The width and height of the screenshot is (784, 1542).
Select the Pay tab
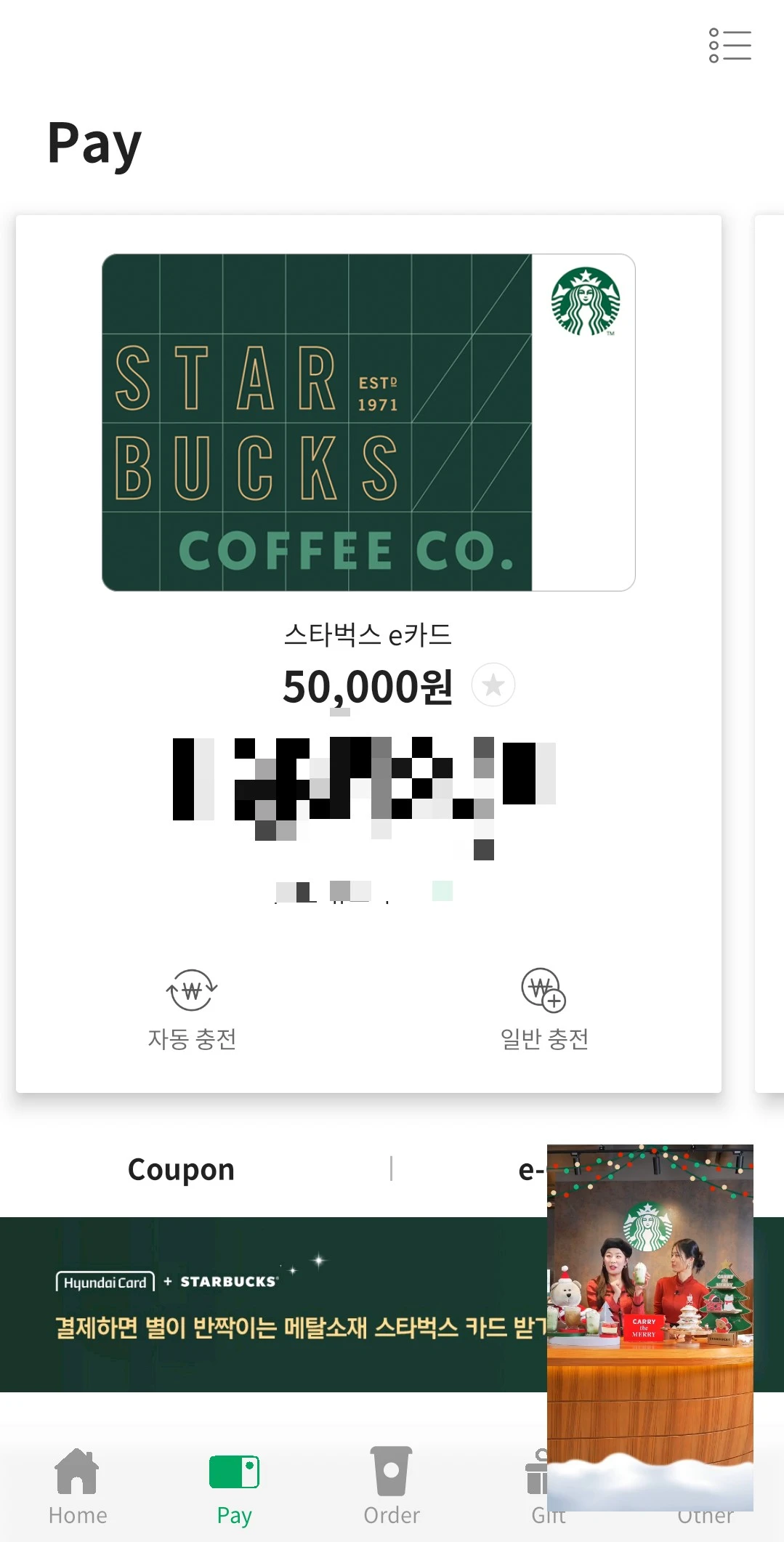click(234, 1485)
